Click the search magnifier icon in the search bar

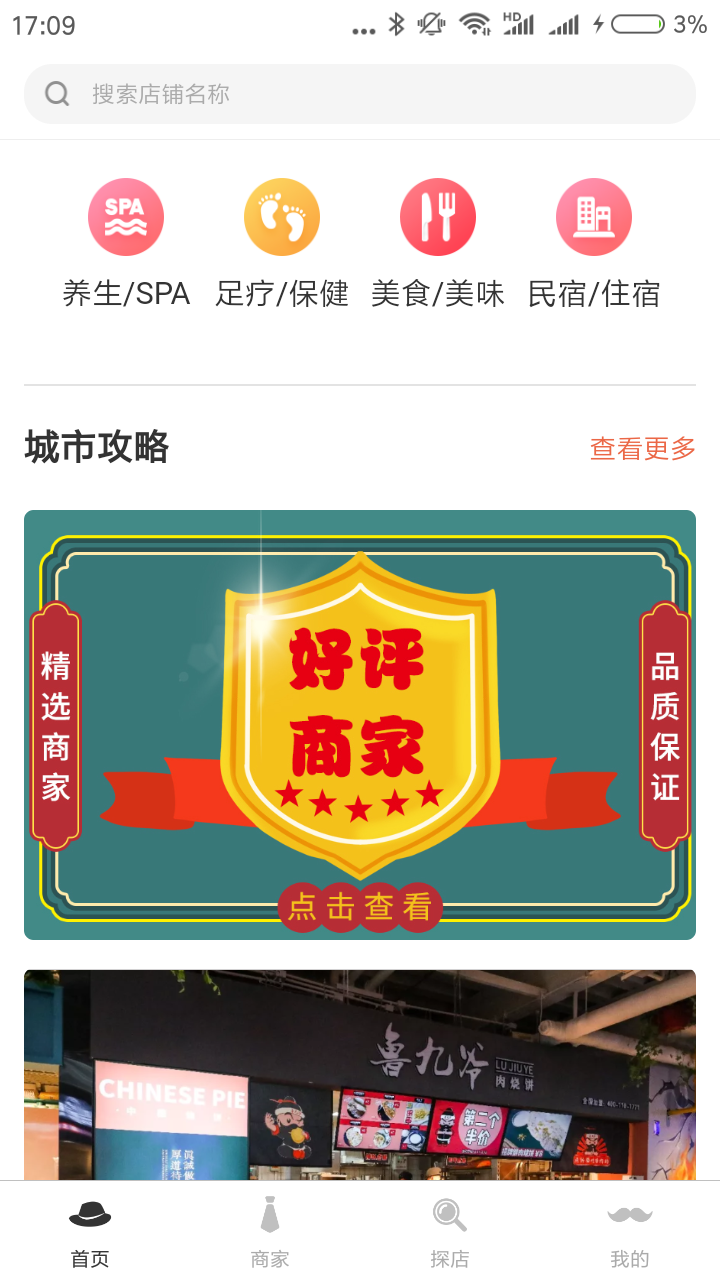[57, 93]
